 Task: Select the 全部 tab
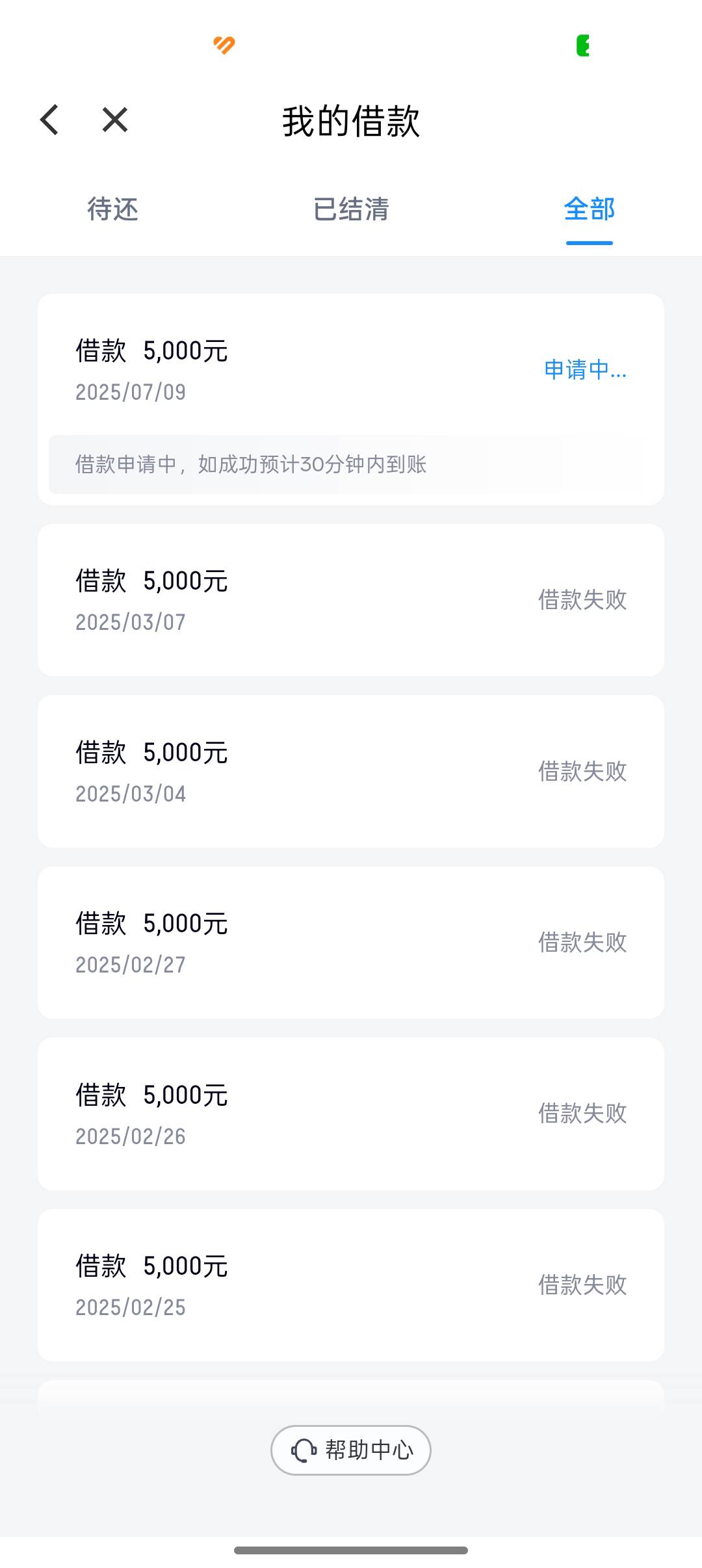[x=590, y=209]
